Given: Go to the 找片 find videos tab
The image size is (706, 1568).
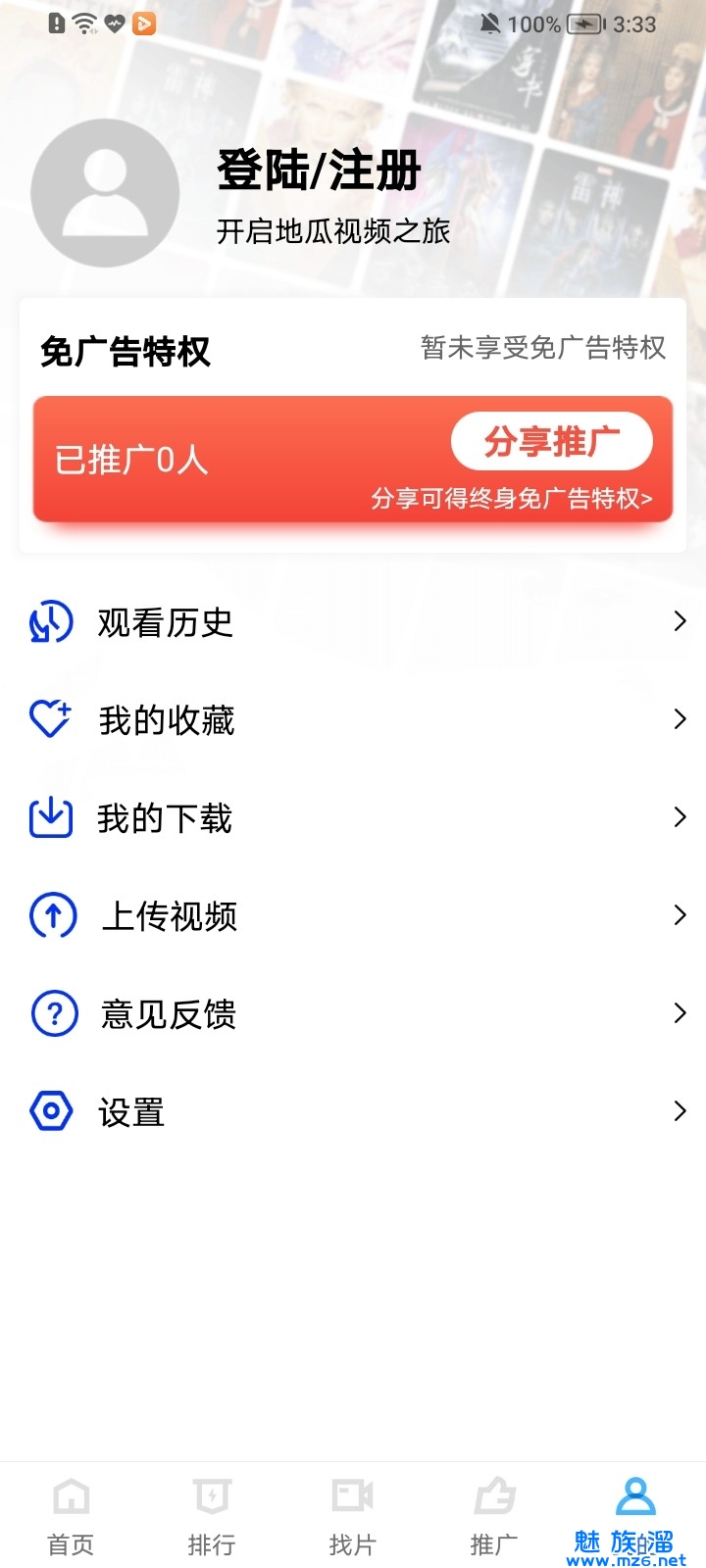Looking at the screenshot, I should pyautogui.click(x=353, y=1516).
